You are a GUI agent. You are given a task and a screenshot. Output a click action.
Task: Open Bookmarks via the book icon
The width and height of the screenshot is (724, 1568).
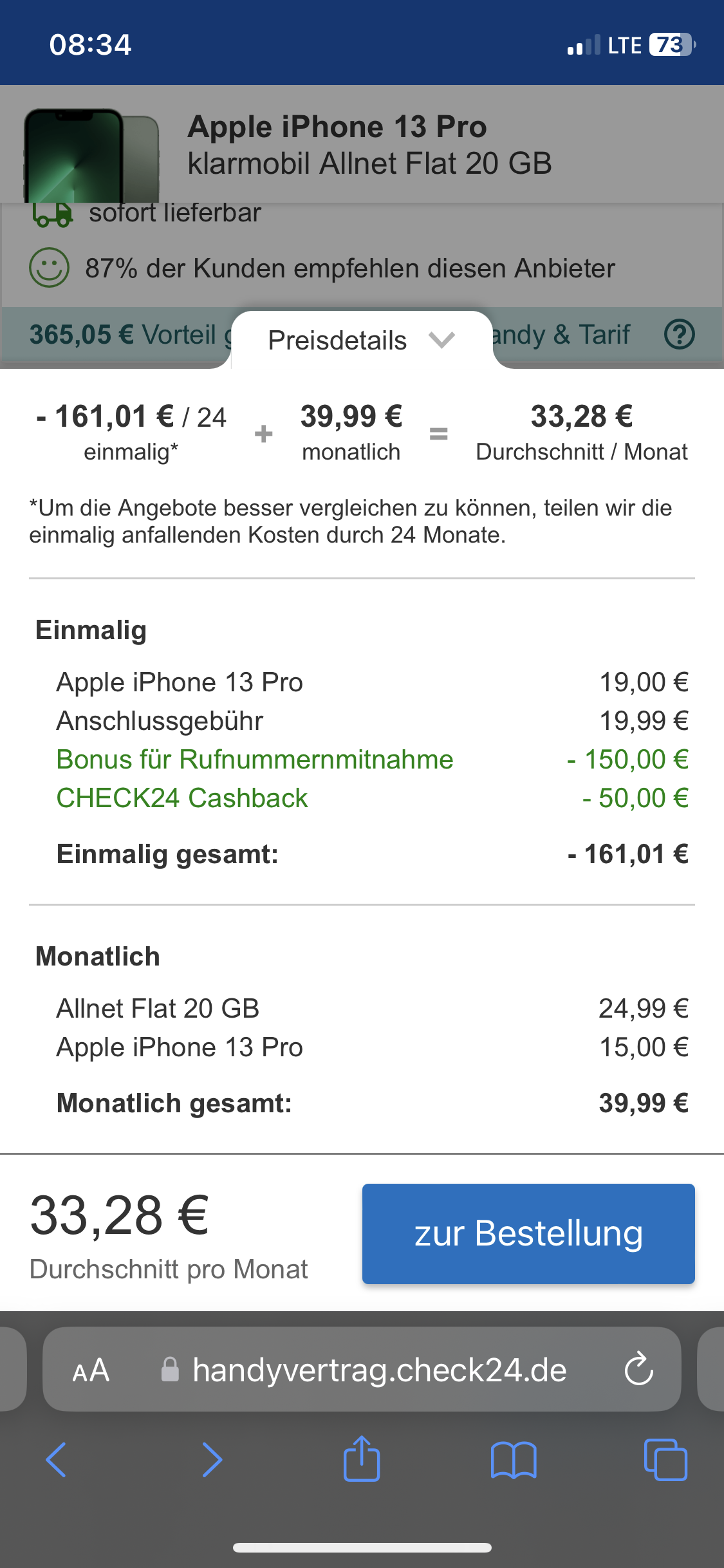515,1460
